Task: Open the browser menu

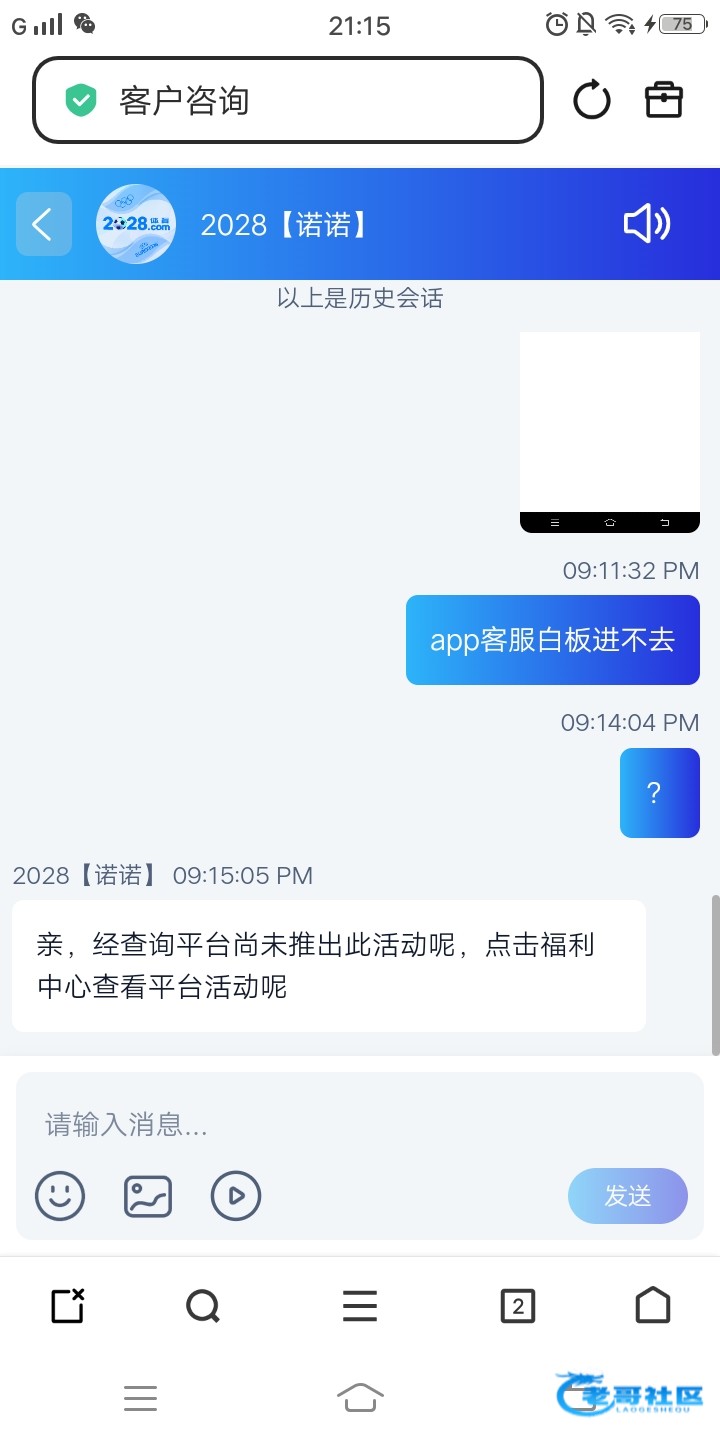Action: (x=360, y=1306)
